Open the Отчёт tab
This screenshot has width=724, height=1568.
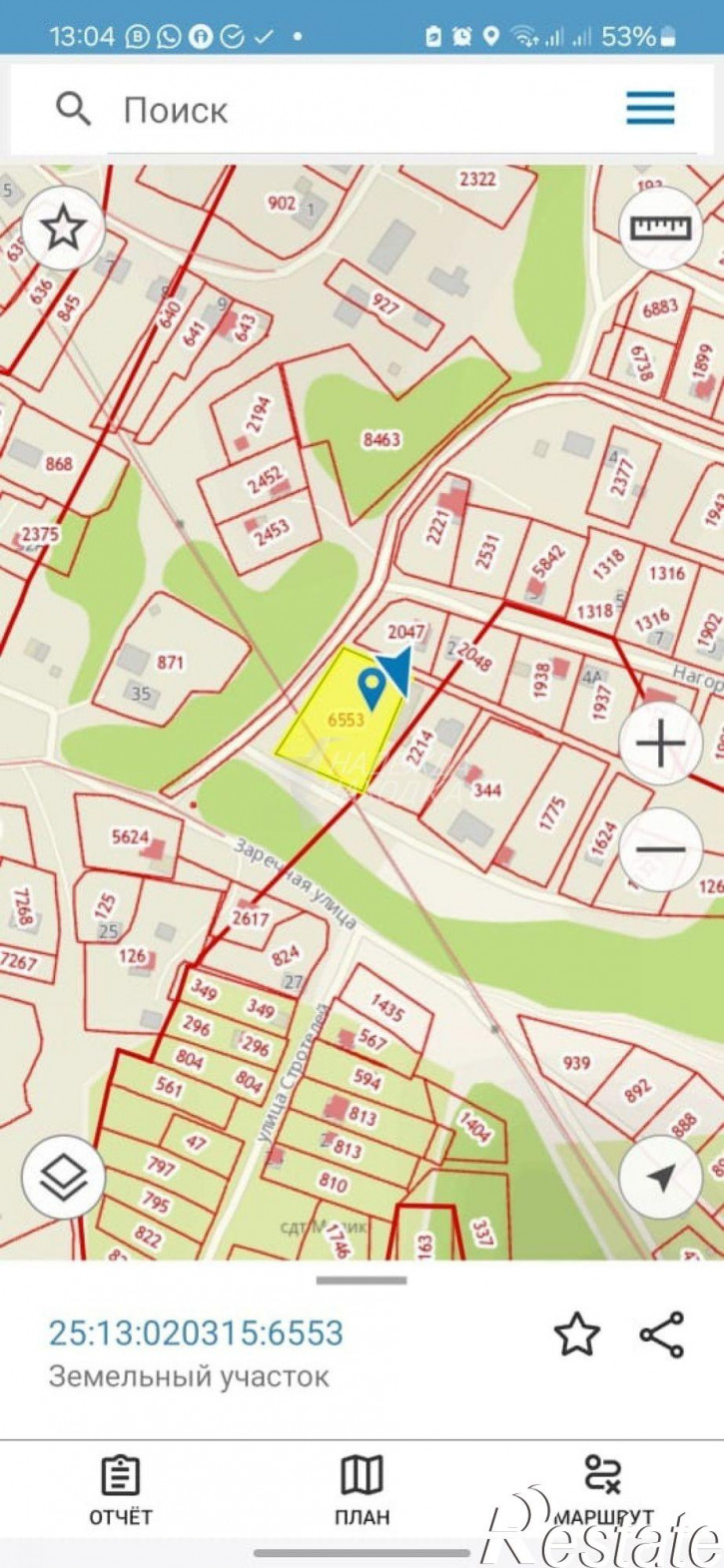click(x=121, y=1491)
